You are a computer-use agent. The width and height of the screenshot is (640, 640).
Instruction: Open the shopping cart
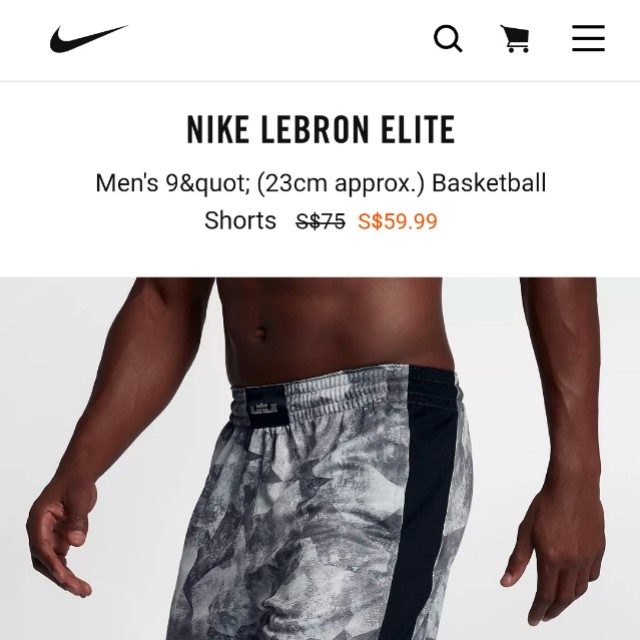[x=515, y=39]
